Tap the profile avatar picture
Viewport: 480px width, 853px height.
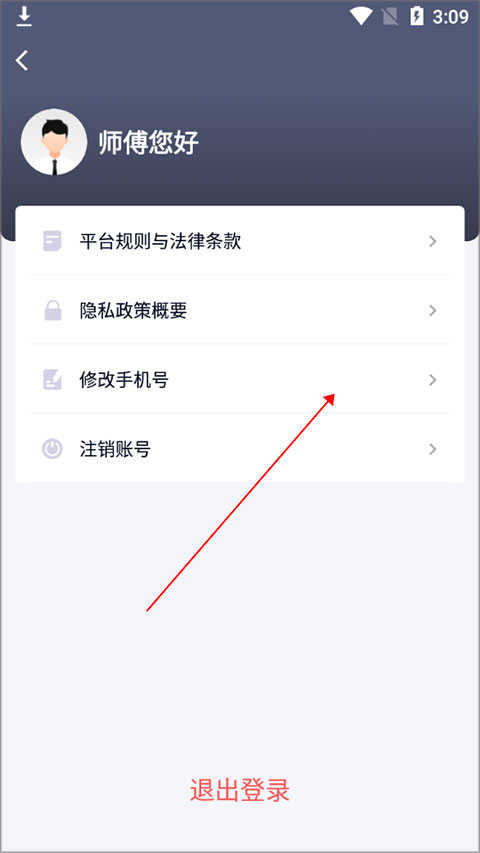tap(54, 142)
